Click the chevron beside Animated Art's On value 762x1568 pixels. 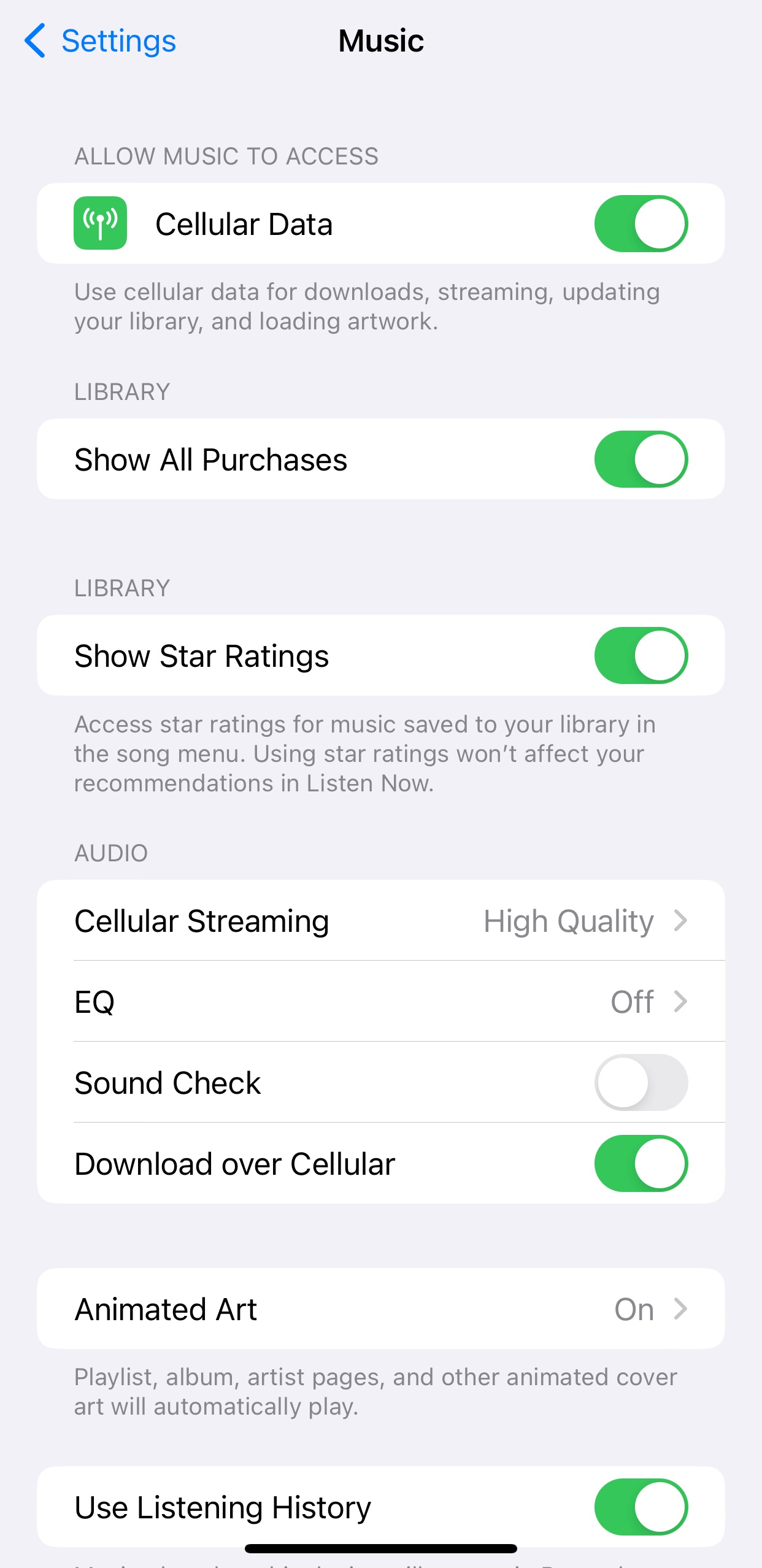(681, 1309)
